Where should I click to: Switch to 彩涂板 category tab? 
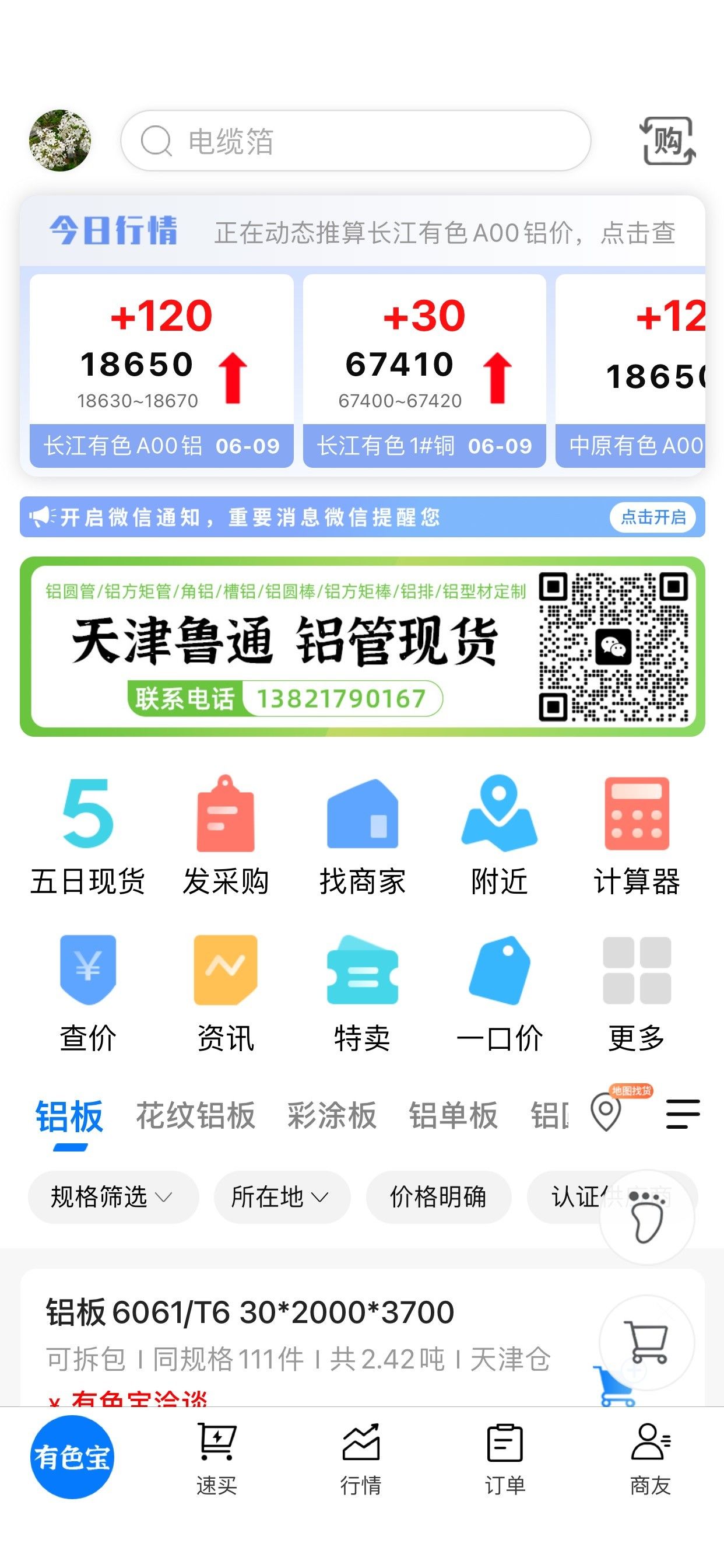pyautogui.click(x=332, y=1116)
